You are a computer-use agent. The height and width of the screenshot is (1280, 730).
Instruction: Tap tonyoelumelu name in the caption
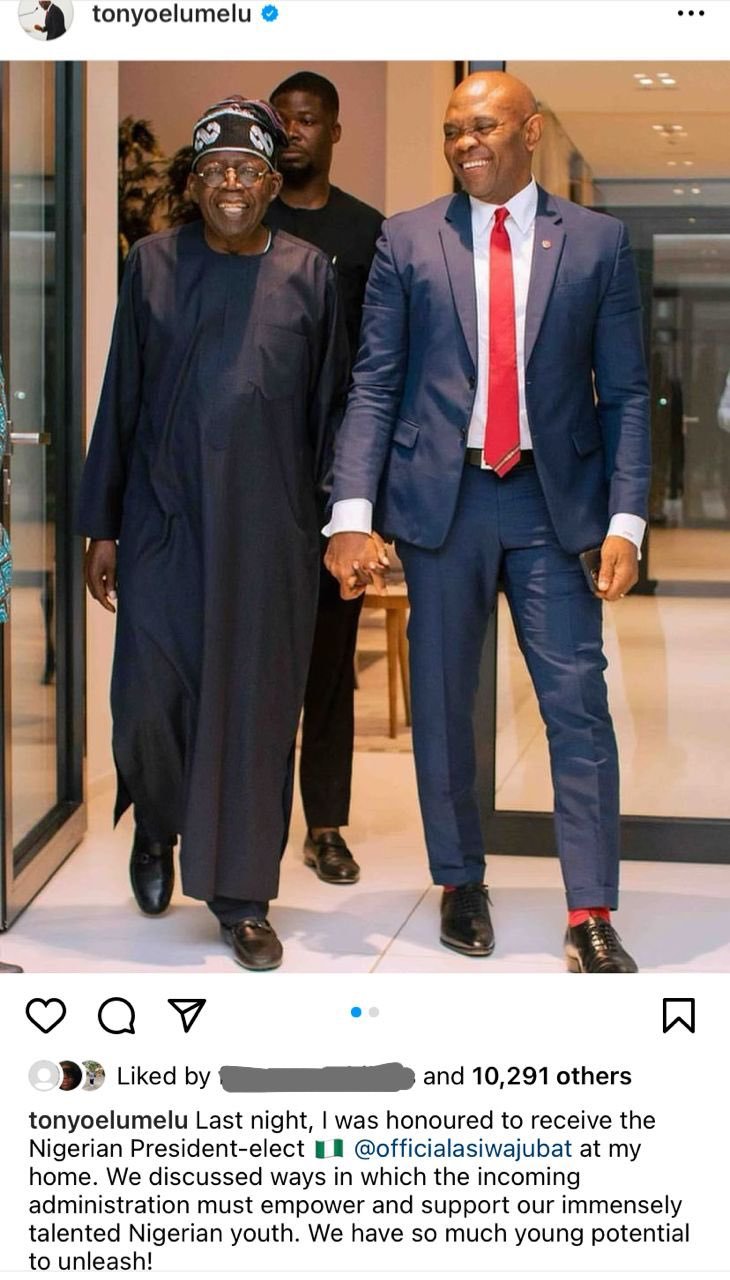coord(108,1120)
